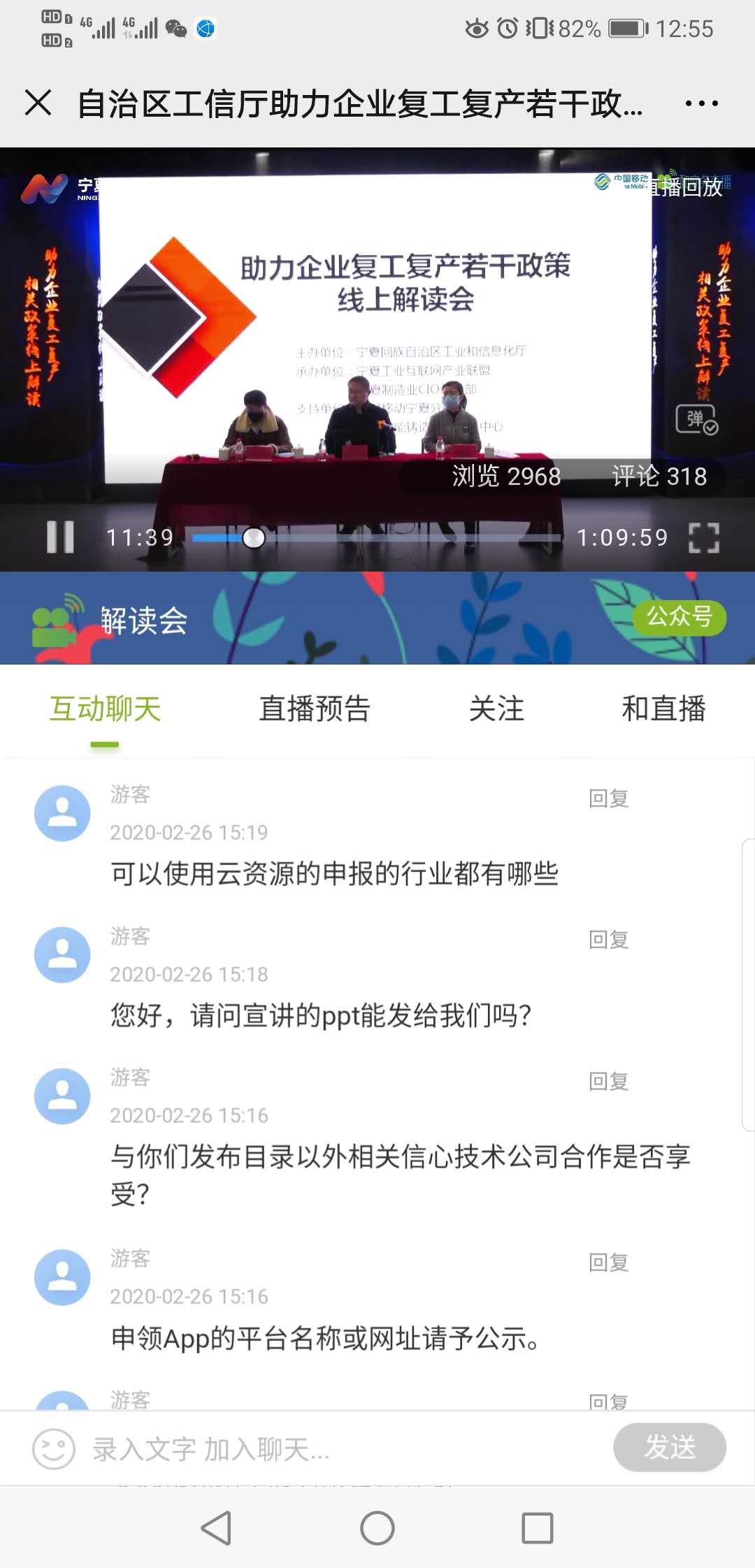Viewport: 755px width, 1568px height.
Task: Switch to the 互动聊天 tab
Action: (105, 709)
